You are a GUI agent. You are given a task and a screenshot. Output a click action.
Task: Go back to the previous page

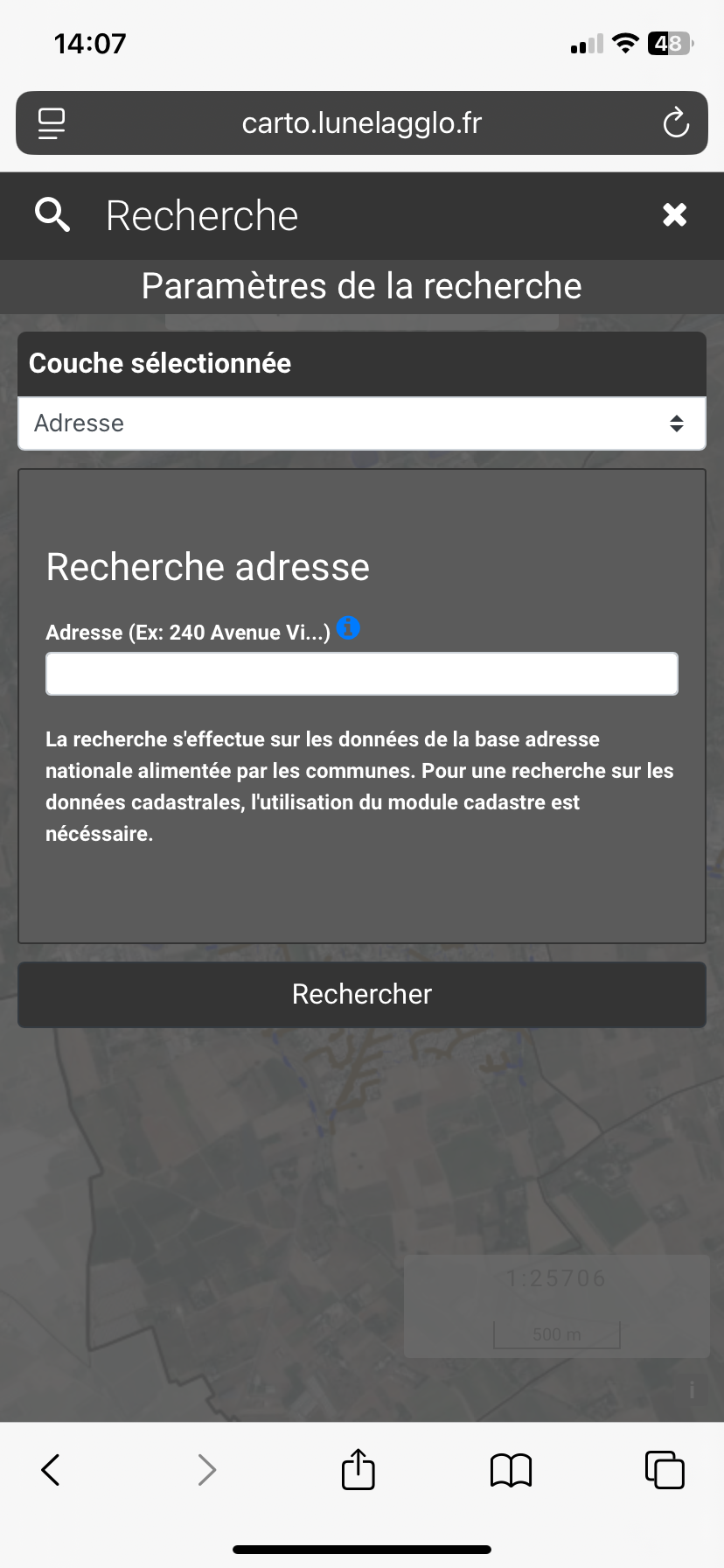[x=51, y=1469]
